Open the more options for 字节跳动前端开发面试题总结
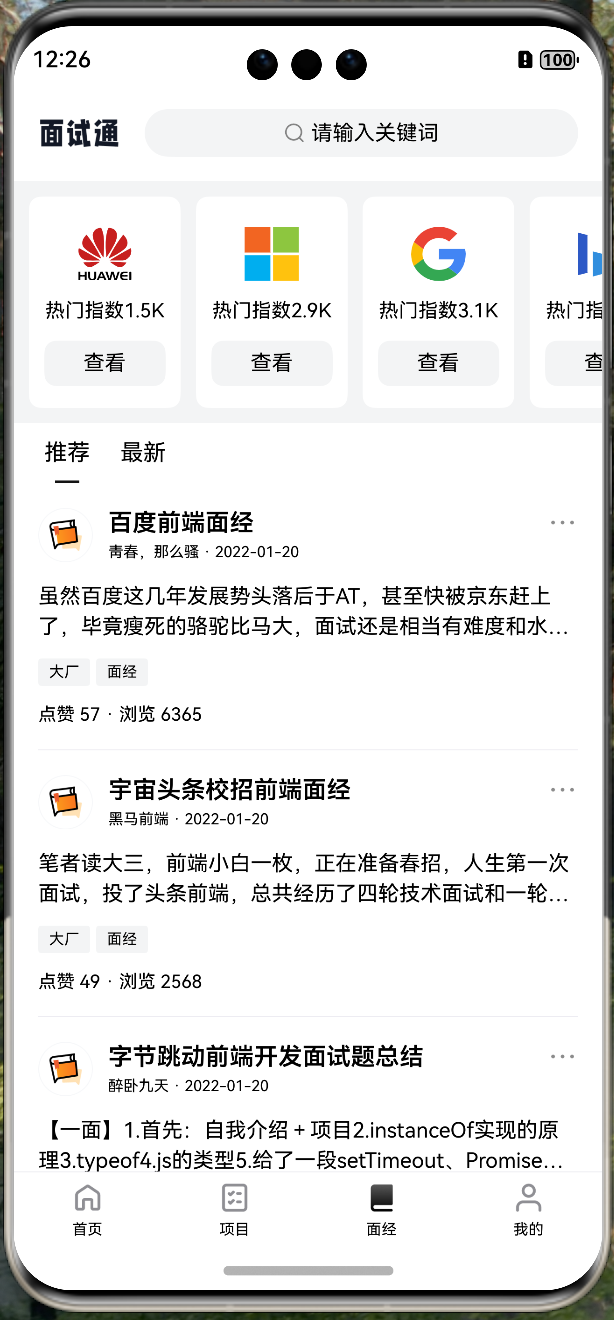614x1320 pixels. tap(562, 1057)
